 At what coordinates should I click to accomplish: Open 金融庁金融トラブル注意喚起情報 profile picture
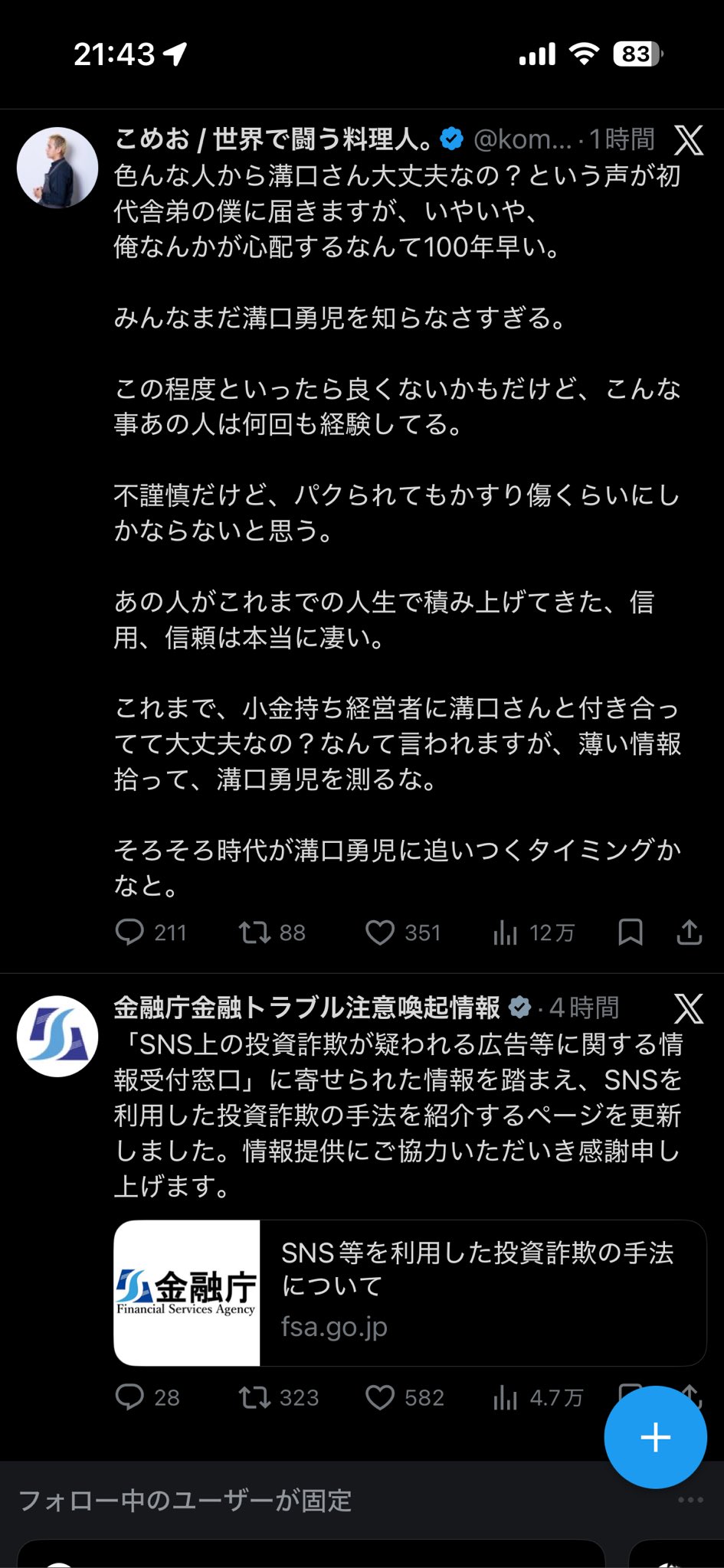coord(57,1036)
